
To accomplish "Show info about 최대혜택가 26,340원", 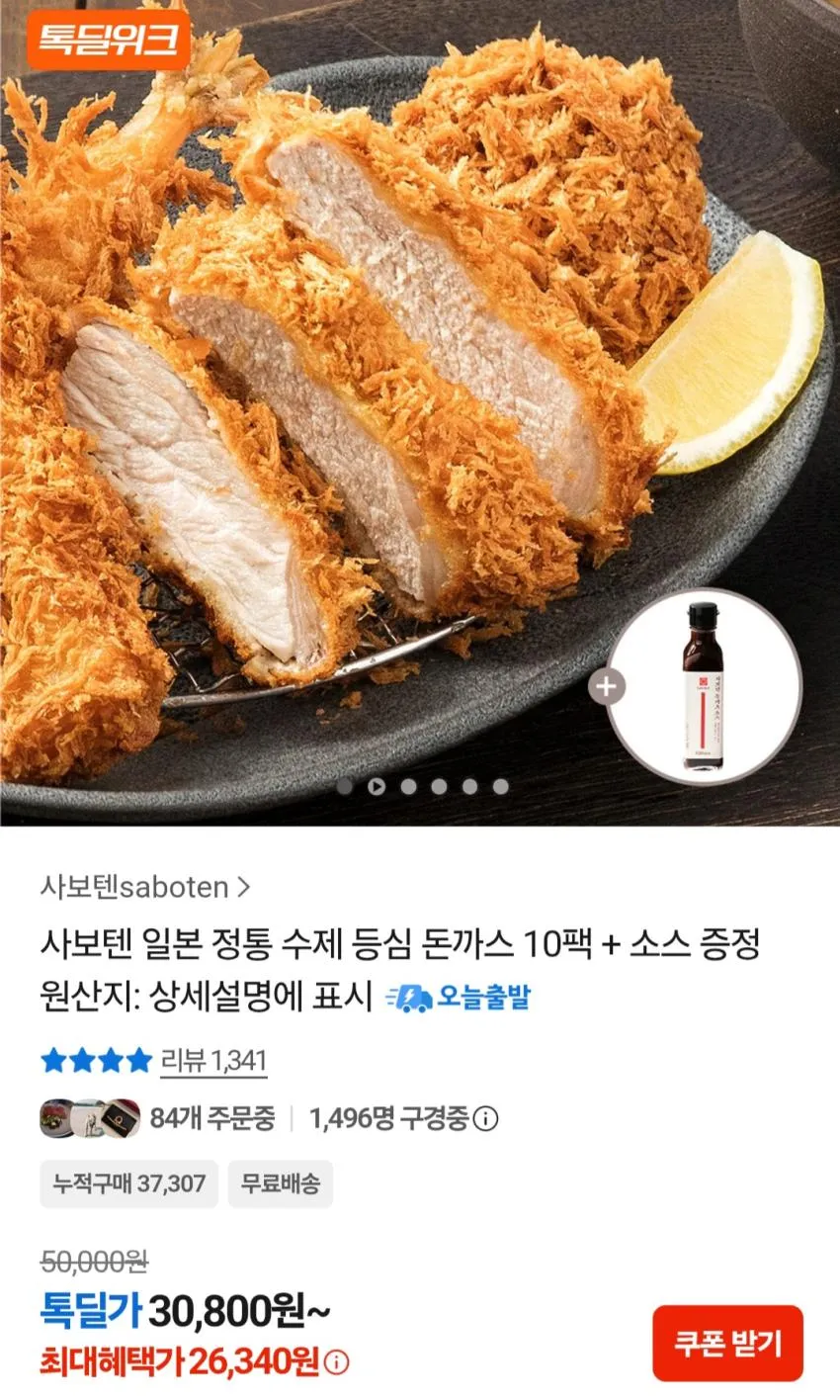I will (x=337, y=1363).
